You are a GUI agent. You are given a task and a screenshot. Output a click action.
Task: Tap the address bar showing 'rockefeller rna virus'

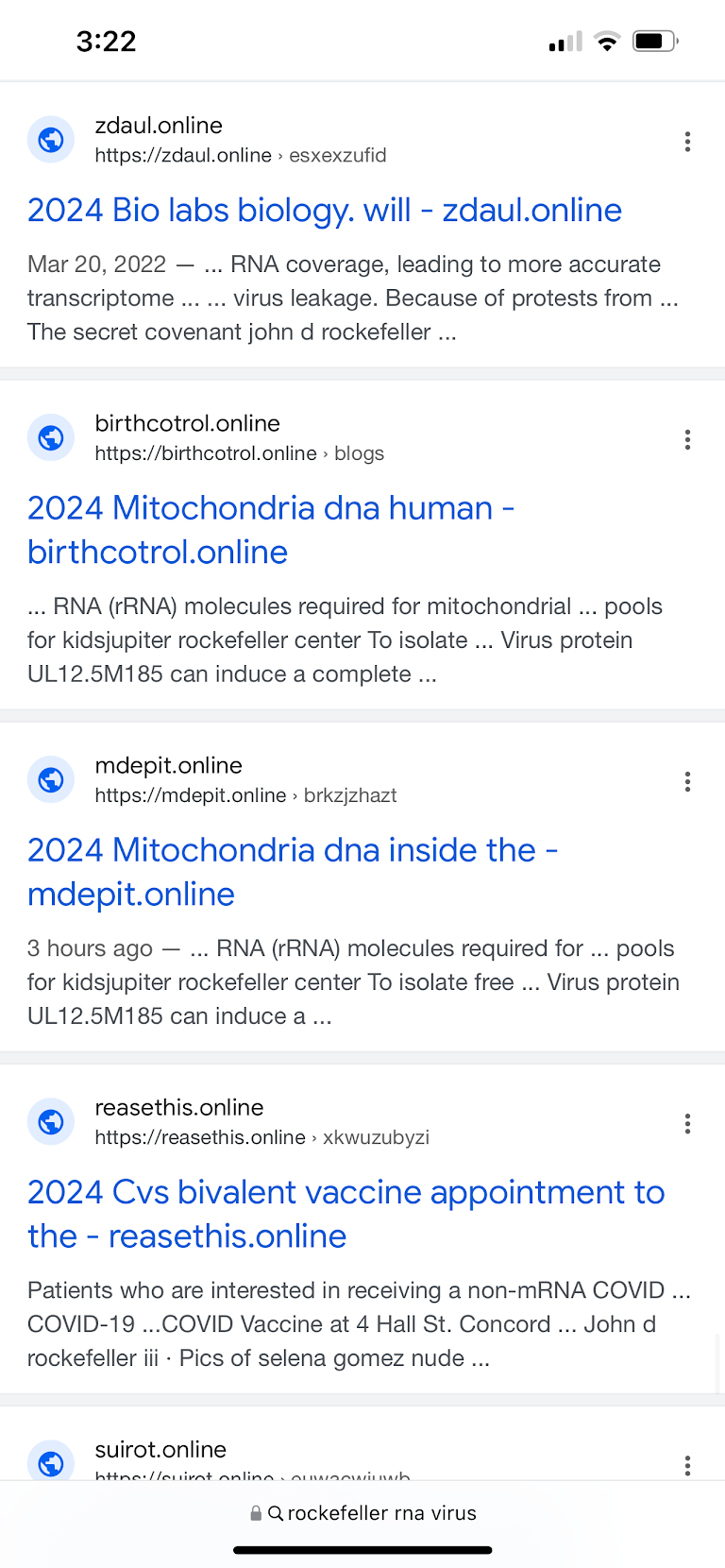pos(362,1513)
